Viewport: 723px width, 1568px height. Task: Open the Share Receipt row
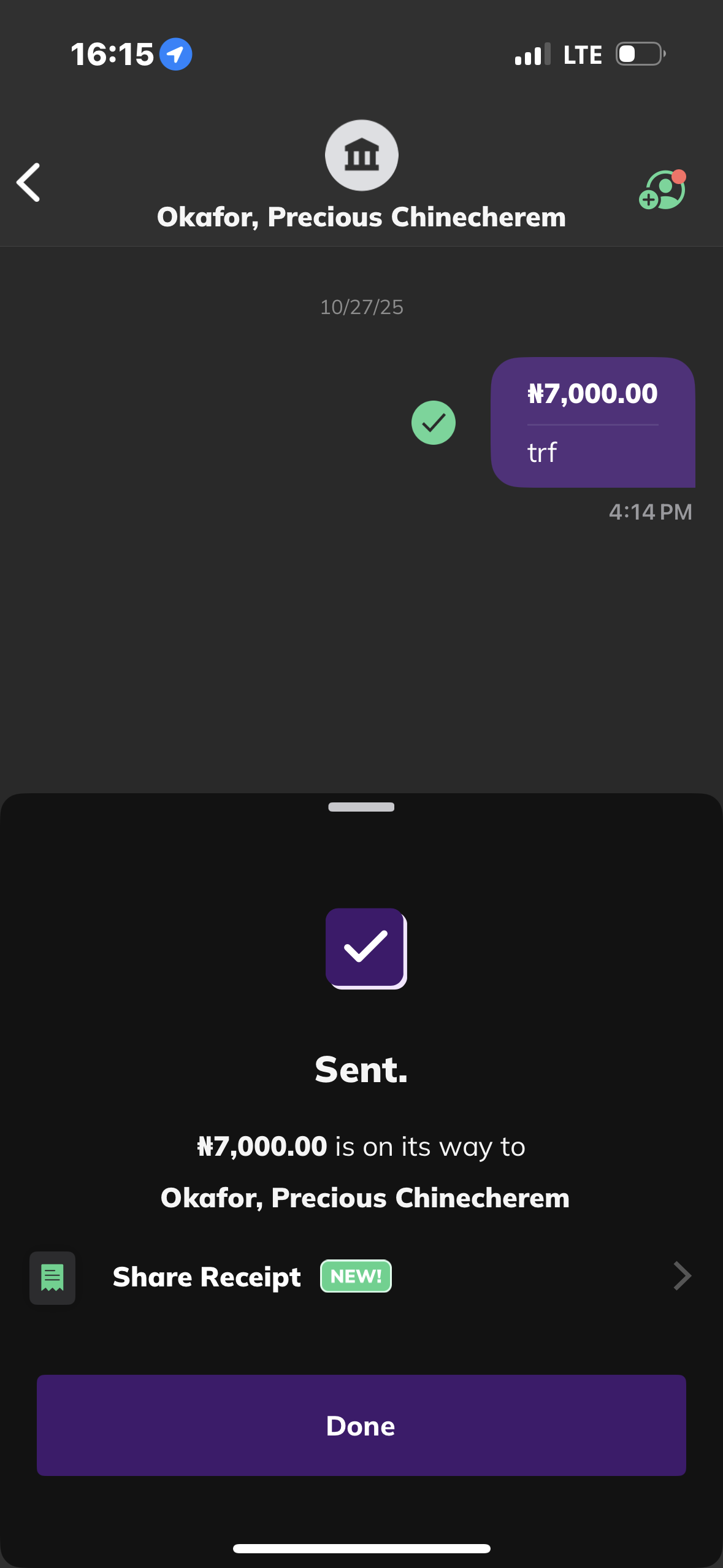point(361,1277)
